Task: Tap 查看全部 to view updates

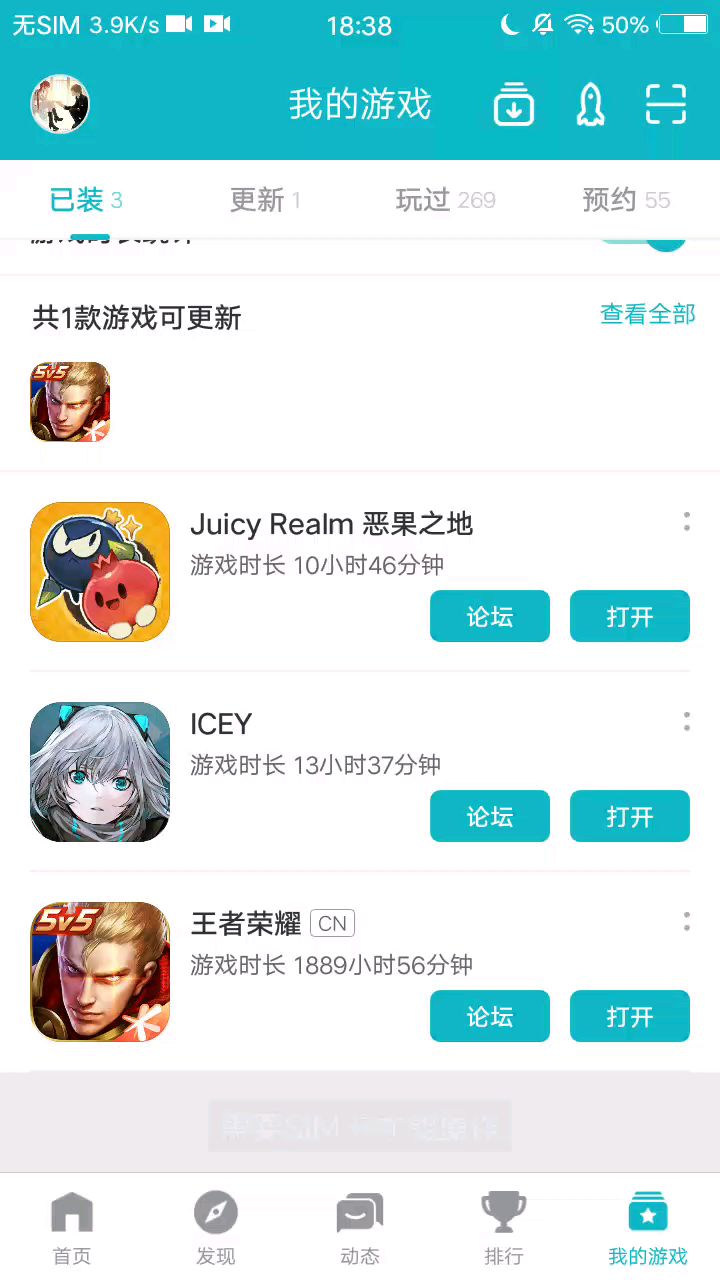Action: (647, 314)
